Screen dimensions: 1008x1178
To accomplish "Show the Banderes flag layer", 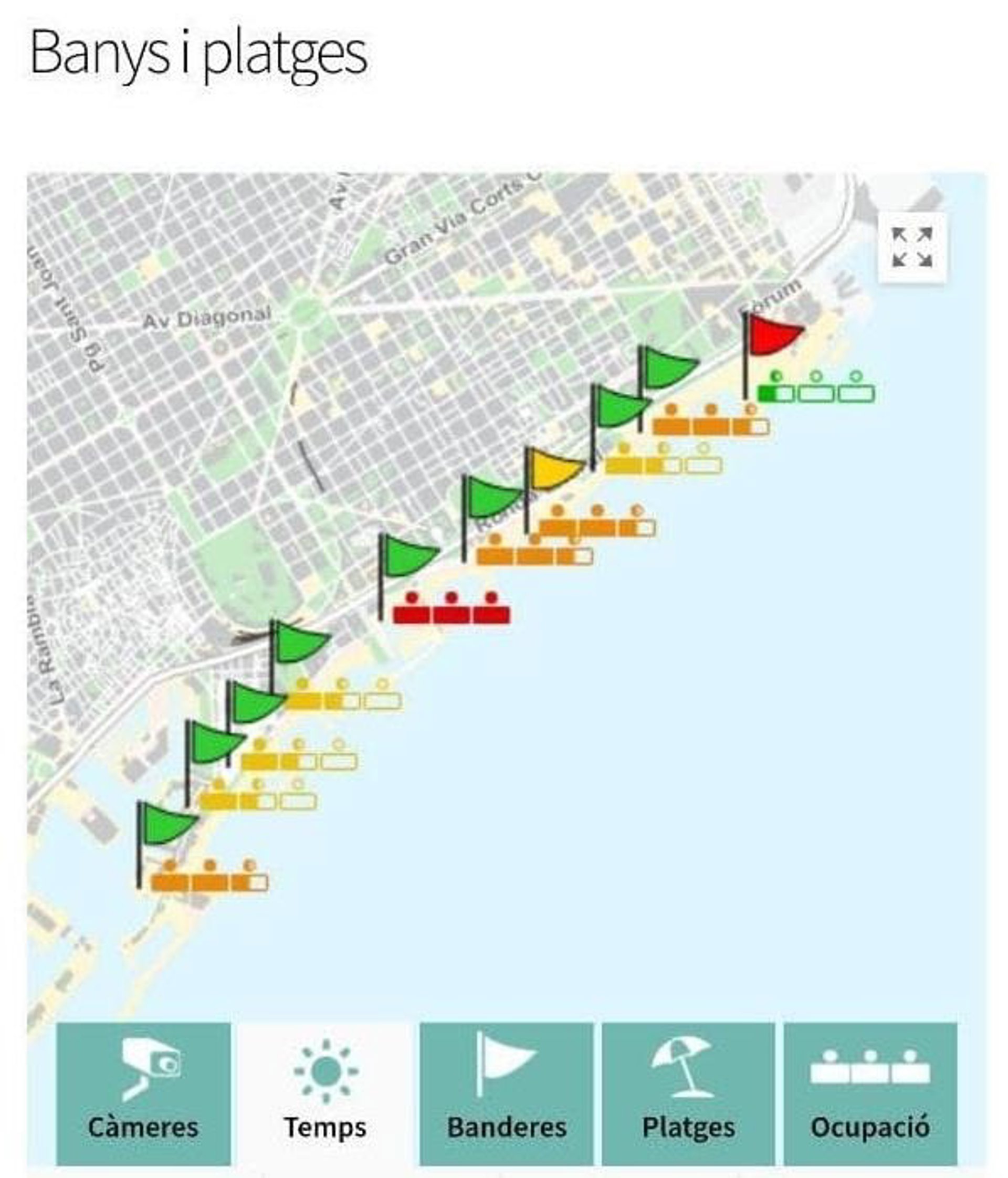I will tap(507, 1096).
